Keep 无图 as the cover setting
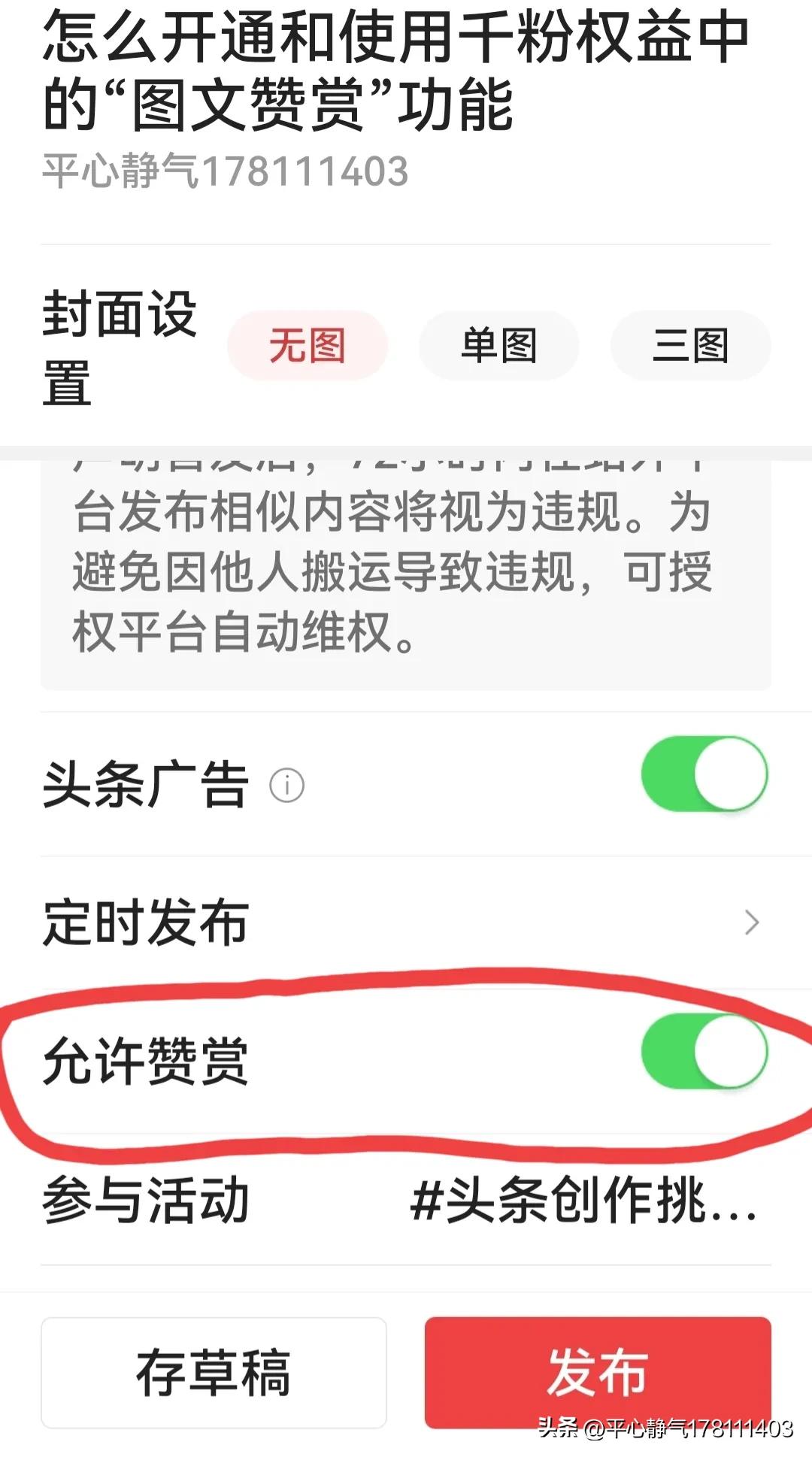This screenshot has width=812, height=1457. coord(307,344)
